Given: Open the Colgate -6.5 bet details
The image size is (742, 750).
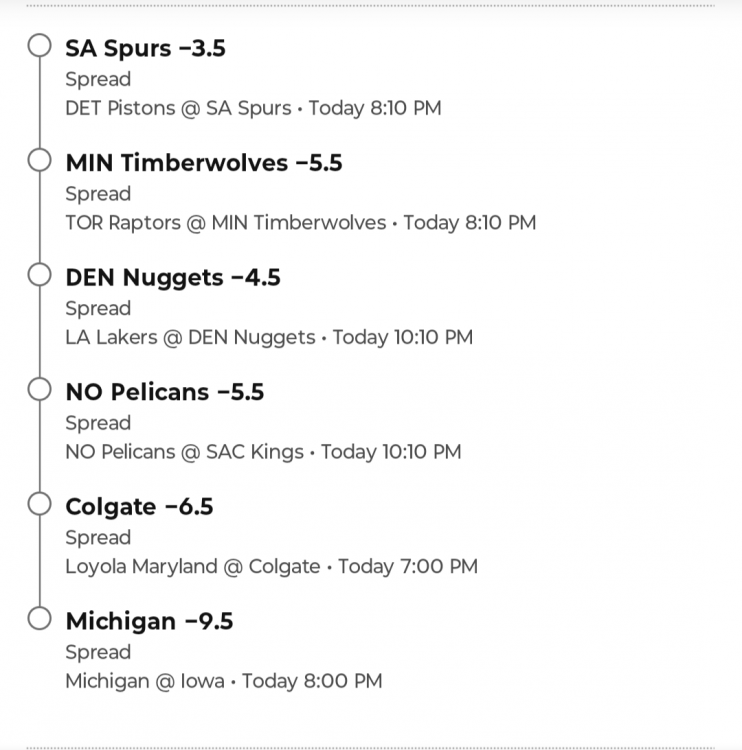Looking at the screenshot, I should [137, 506].
